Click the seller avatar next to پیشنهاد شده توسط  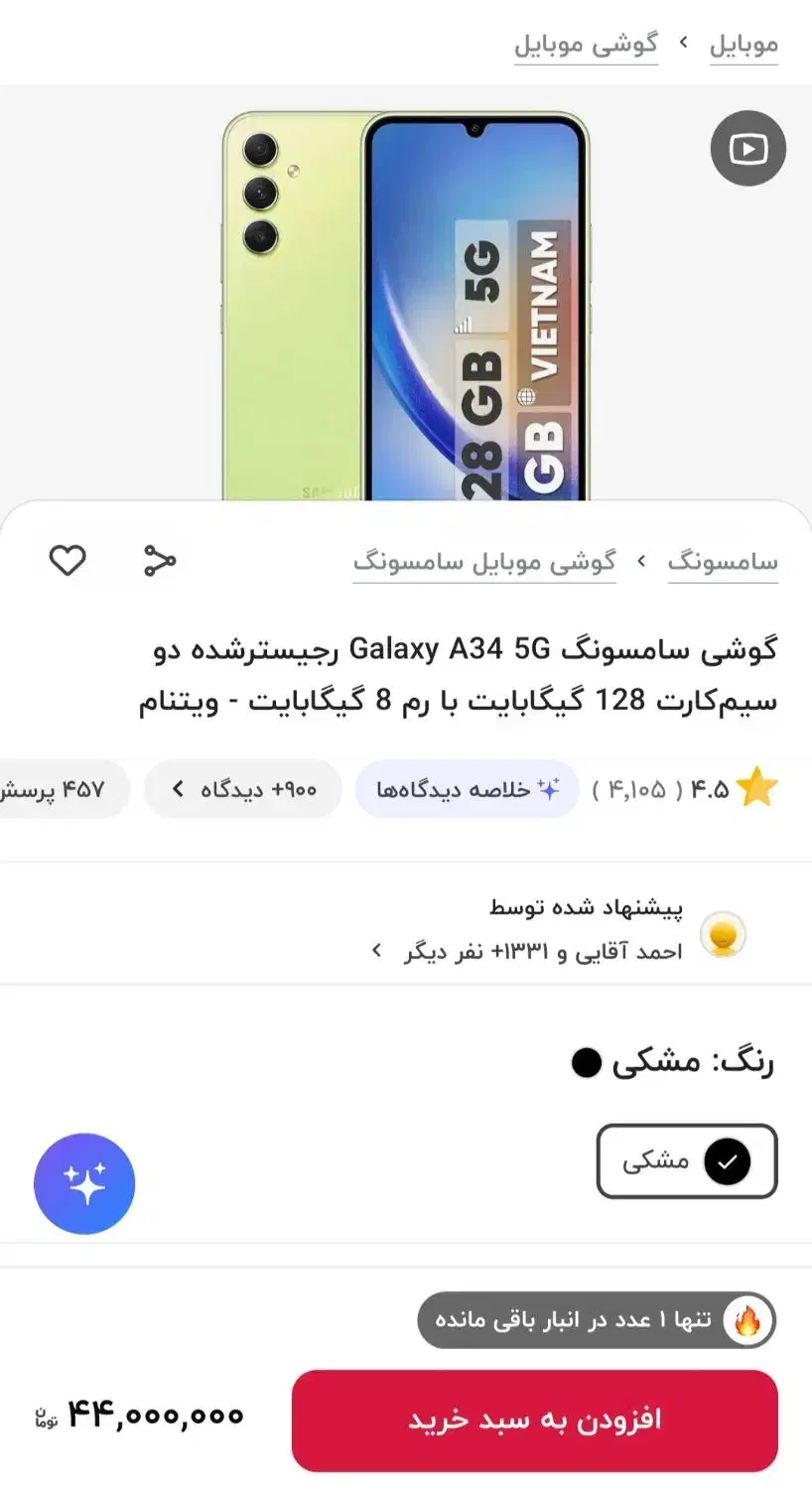(724, 933)
